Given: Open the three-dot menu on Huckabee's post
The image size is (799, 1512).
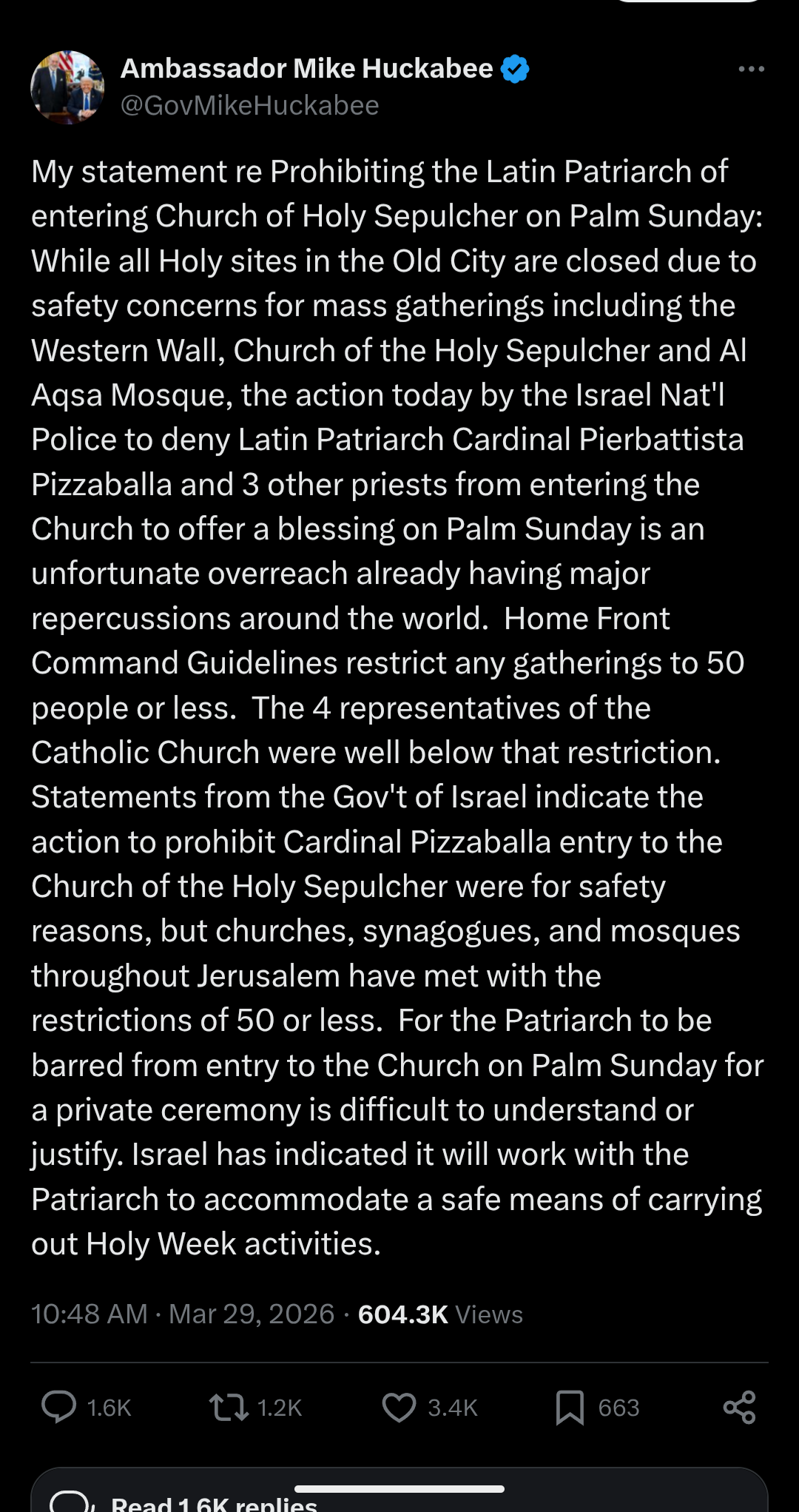Looking at the screenshot, I should (751, 69).
